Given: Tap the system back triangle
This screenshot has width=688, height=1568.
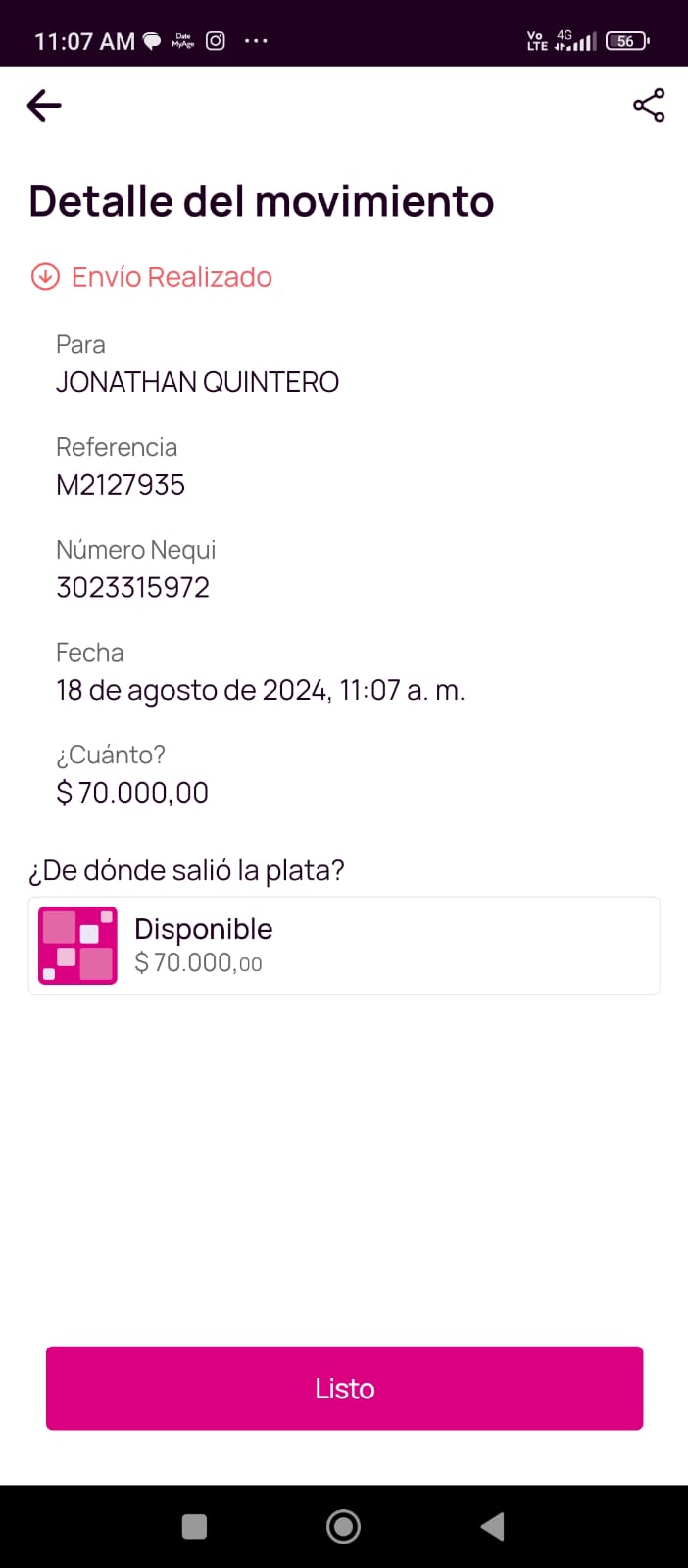Looking at the screenshot, I should [x=493, y=1526].
